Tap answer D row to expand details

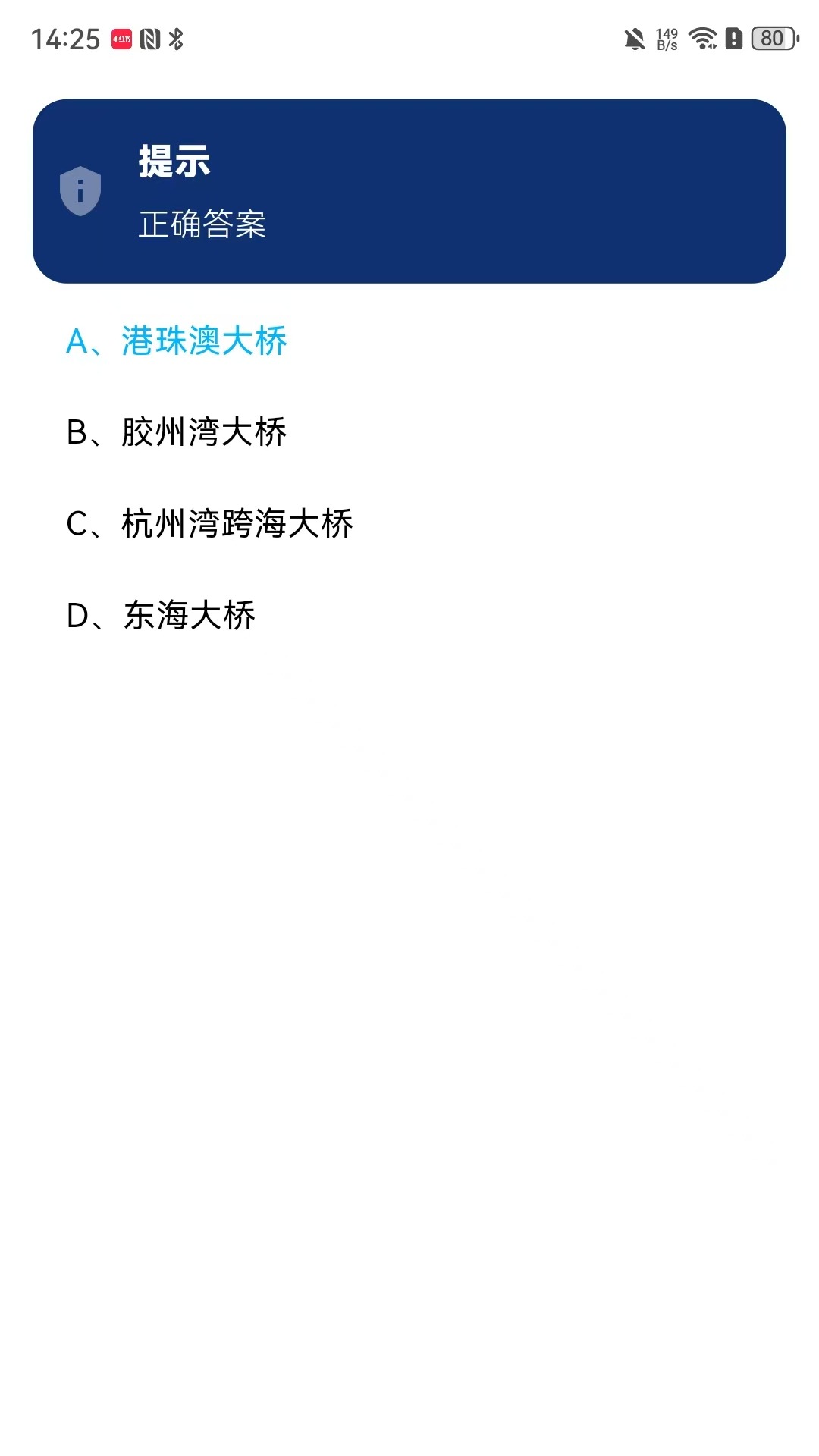click(x=161, y=616)
